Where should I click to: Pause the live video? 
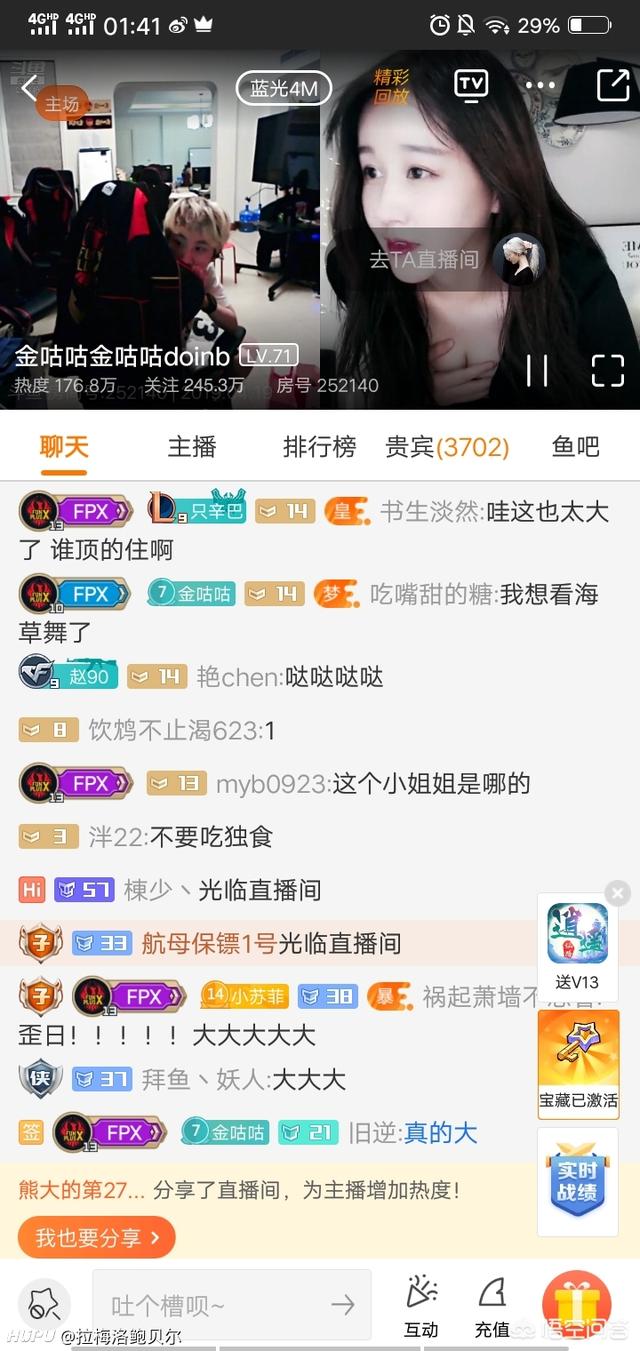pos(537,370)
